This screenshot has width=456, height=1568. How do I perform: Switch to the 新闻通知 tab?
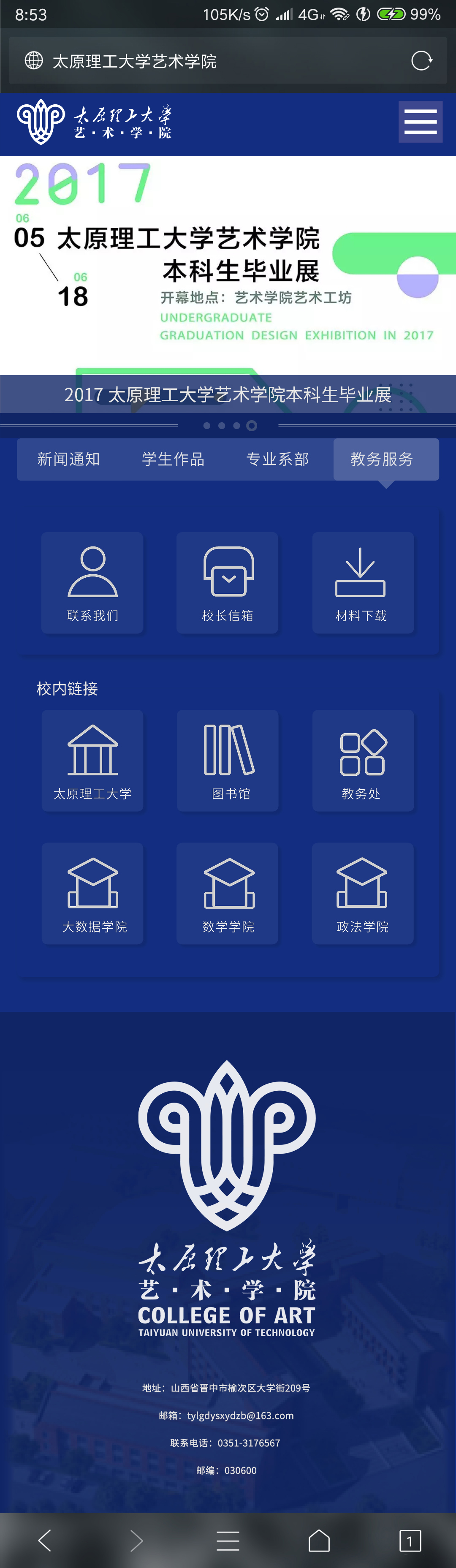coord(69,459)
